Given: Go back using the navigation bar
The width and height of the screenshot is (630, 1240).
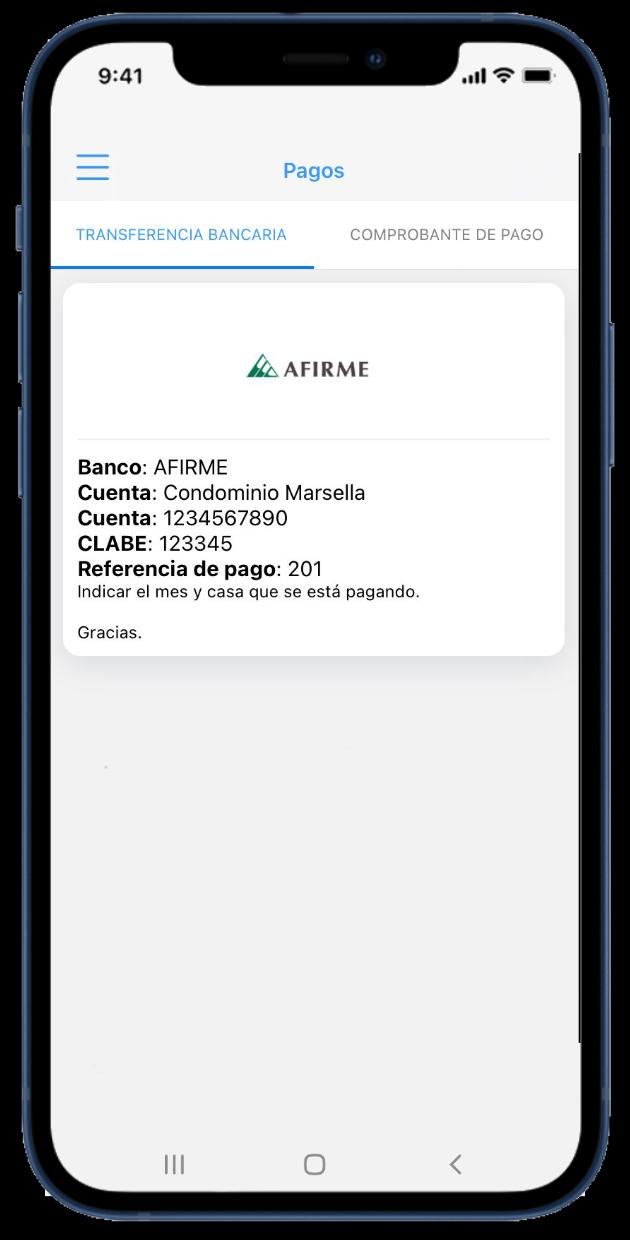Looking at the screenshot, I should tap(455, 1164).
